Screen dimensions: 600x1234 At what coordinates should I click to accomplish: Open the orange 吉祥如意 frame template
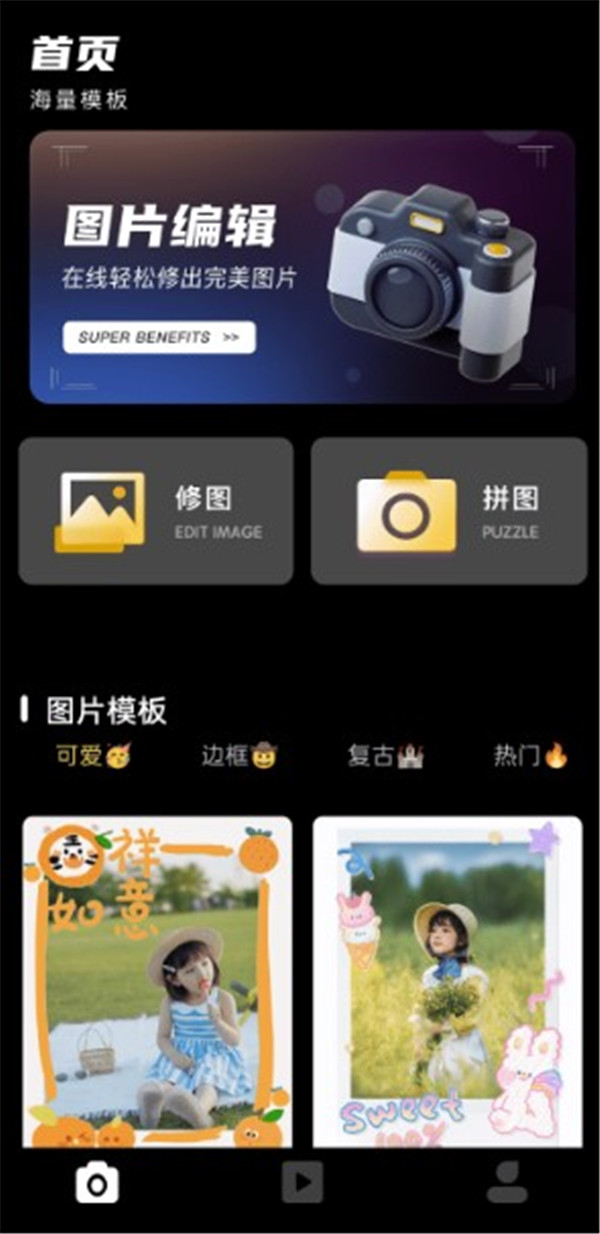158,982
